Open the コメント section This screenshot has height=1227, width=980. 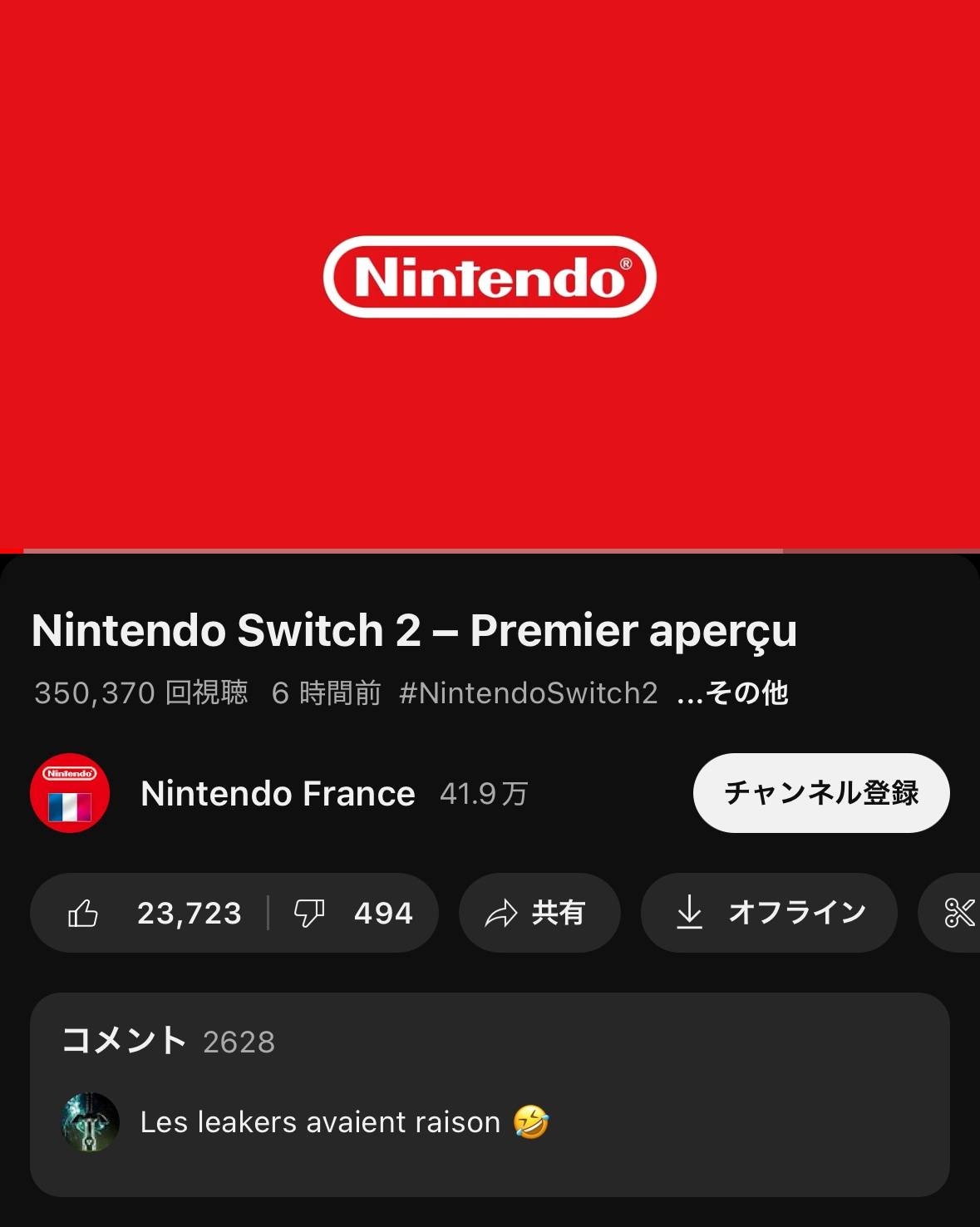point(489,1093)
